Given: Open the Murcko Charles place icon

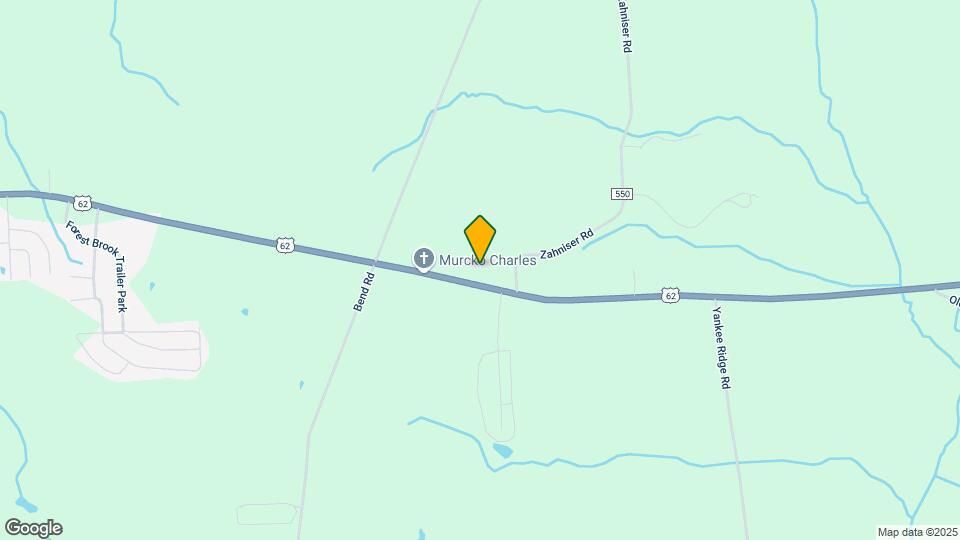Looking at the screenshot, I should point(424,260).
